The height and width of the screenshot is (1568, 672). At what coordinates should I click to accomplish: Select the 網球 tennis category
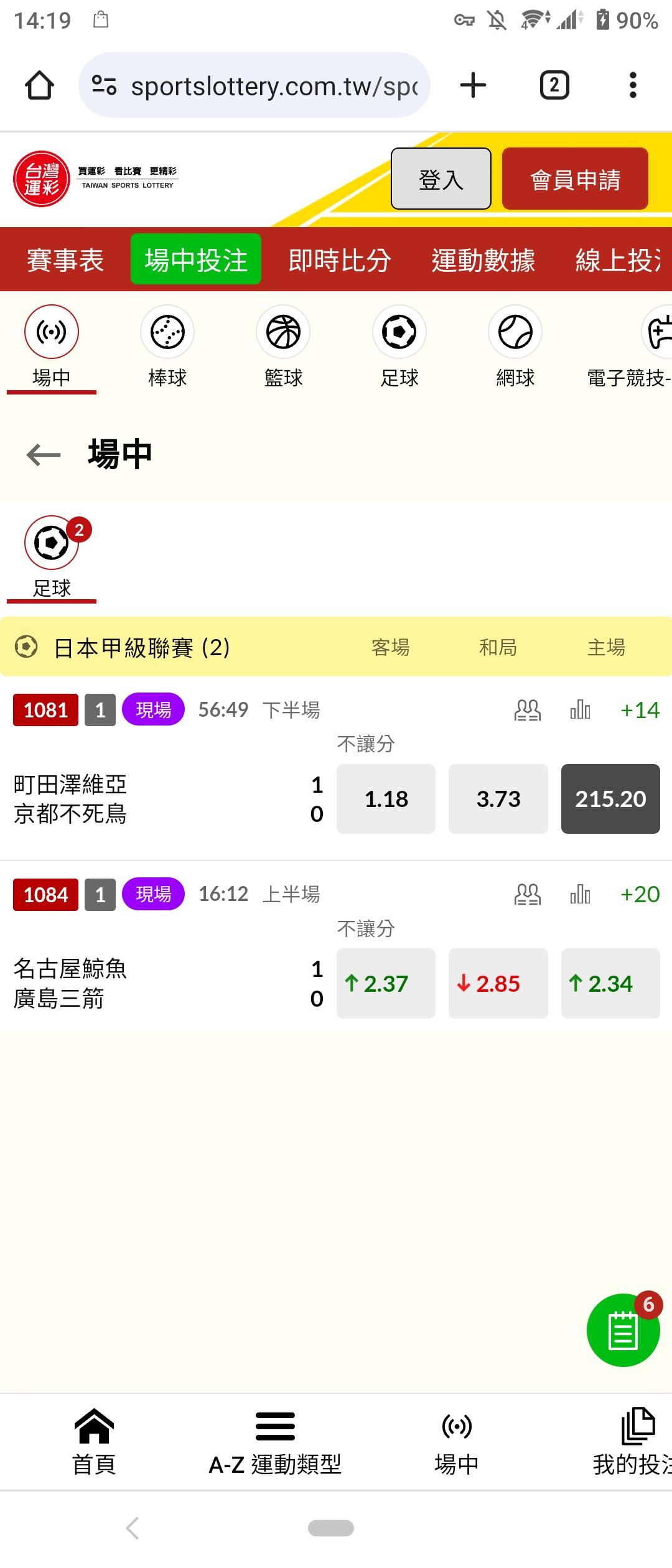tap(515, 346)
